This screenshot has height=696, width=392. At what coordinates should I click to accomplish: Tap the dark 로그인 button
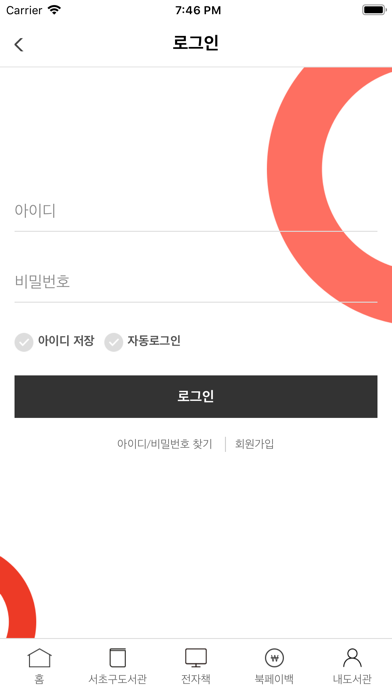pyautogui.click(x=196, y=396)
